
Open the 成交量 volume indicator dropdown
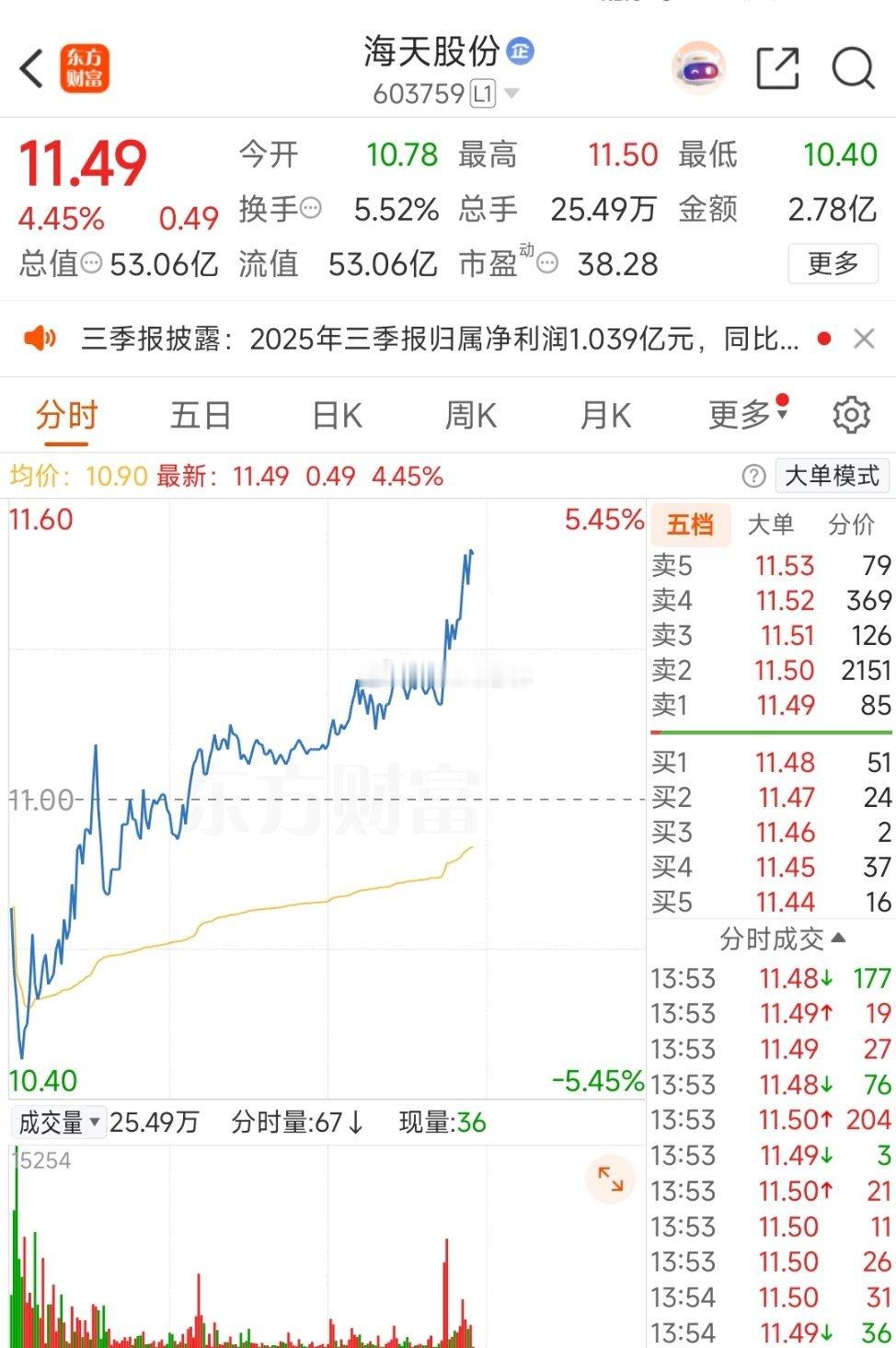click(x=58, y=1122)
